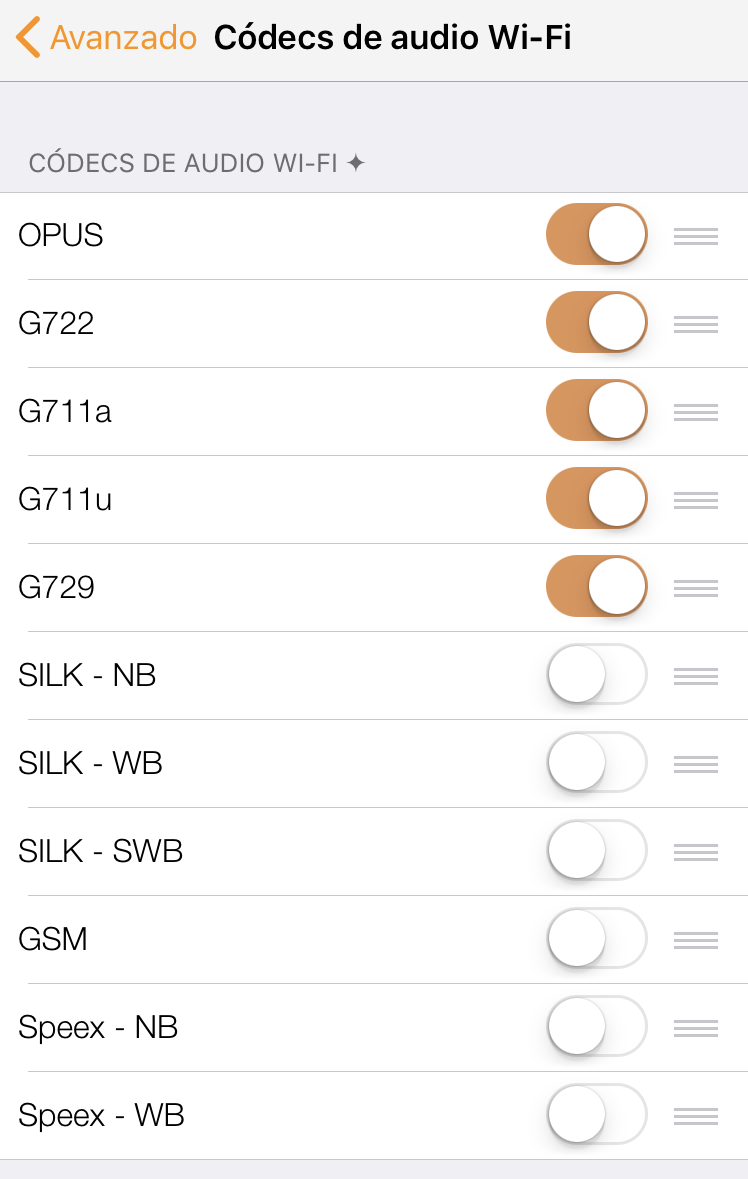Disable the OPUS codec
The height and width of the screenshot is (1179, 748).
(596, 235)
